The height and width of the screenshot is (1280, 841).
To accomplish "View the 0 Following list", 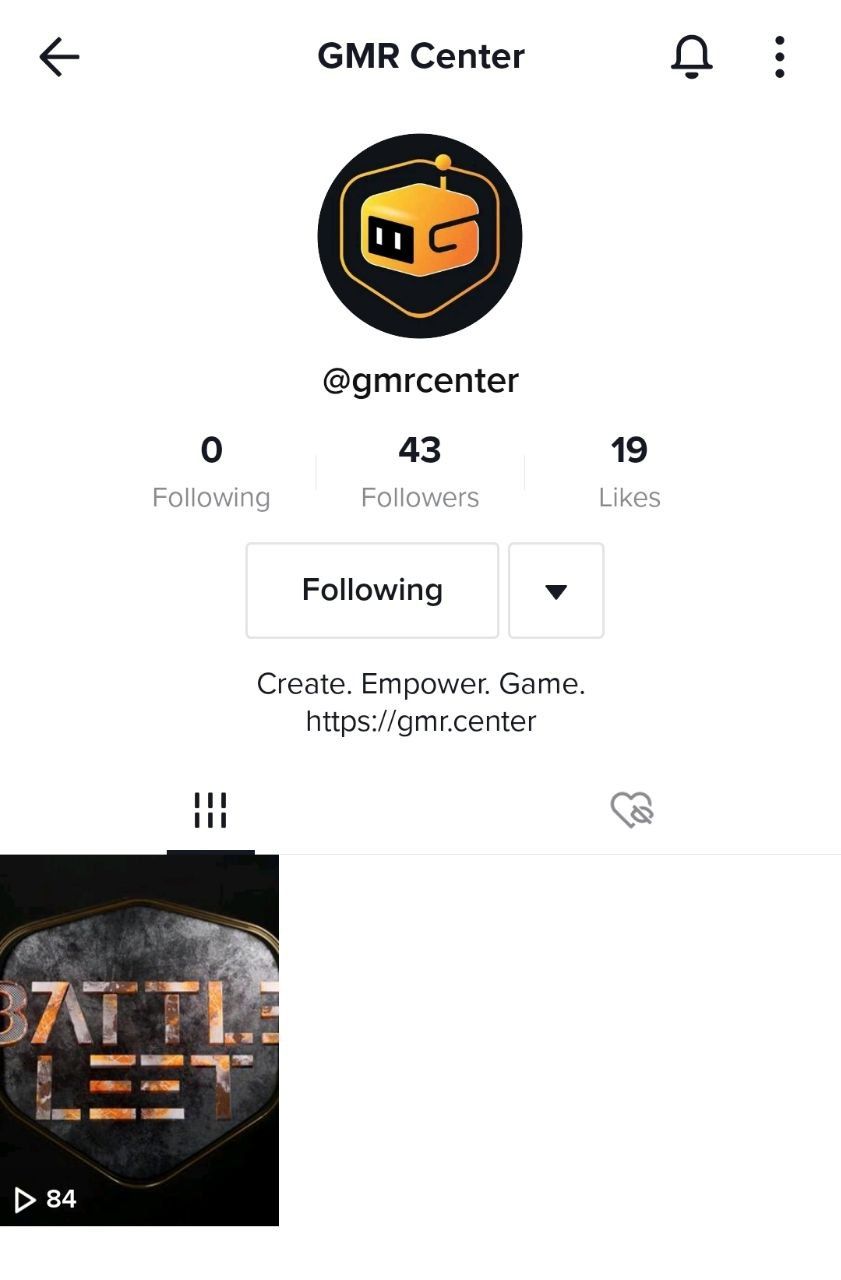I will click(x=211, y=471).
